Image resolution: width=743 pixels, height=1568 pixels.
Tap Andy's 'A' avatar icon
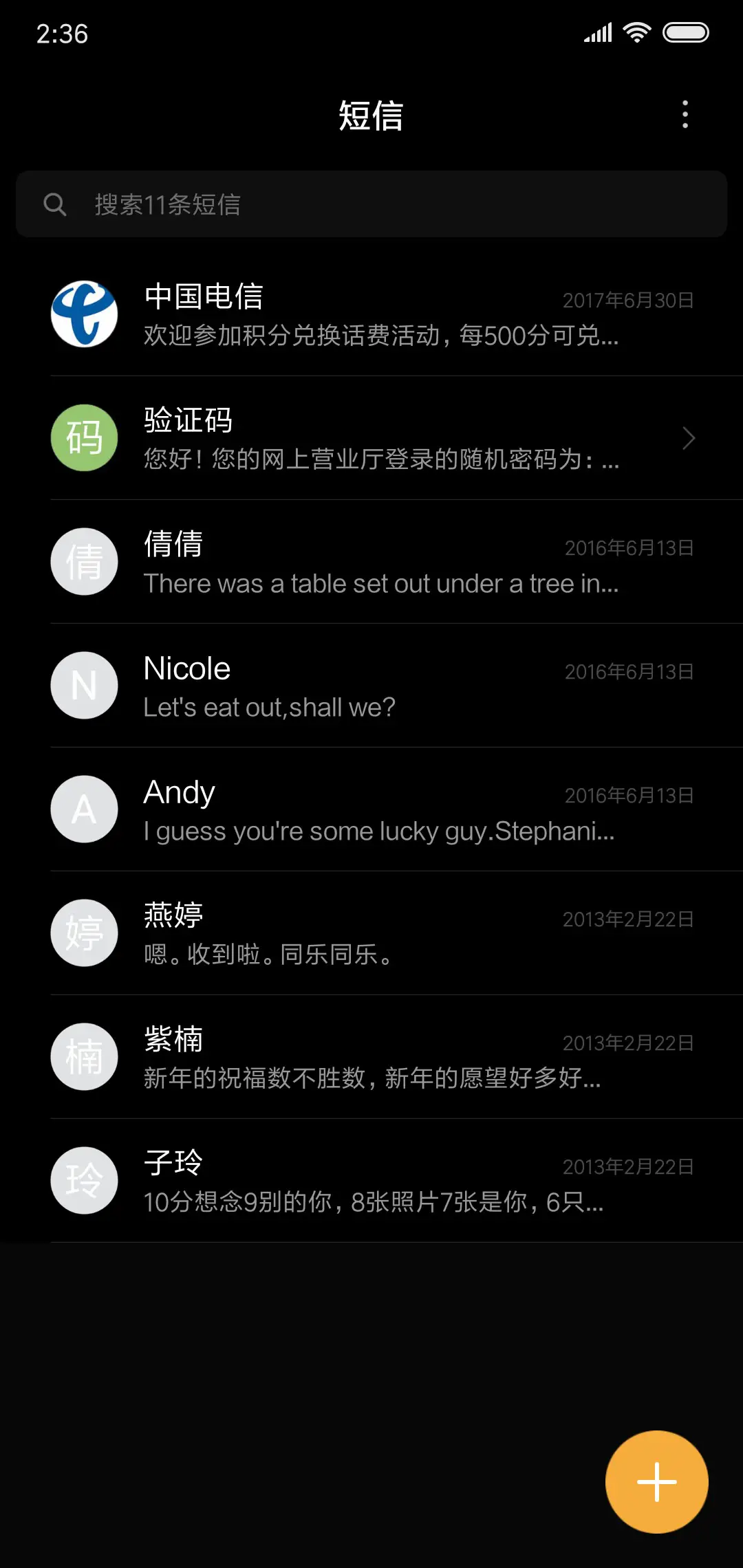click(x=84, y=809)
